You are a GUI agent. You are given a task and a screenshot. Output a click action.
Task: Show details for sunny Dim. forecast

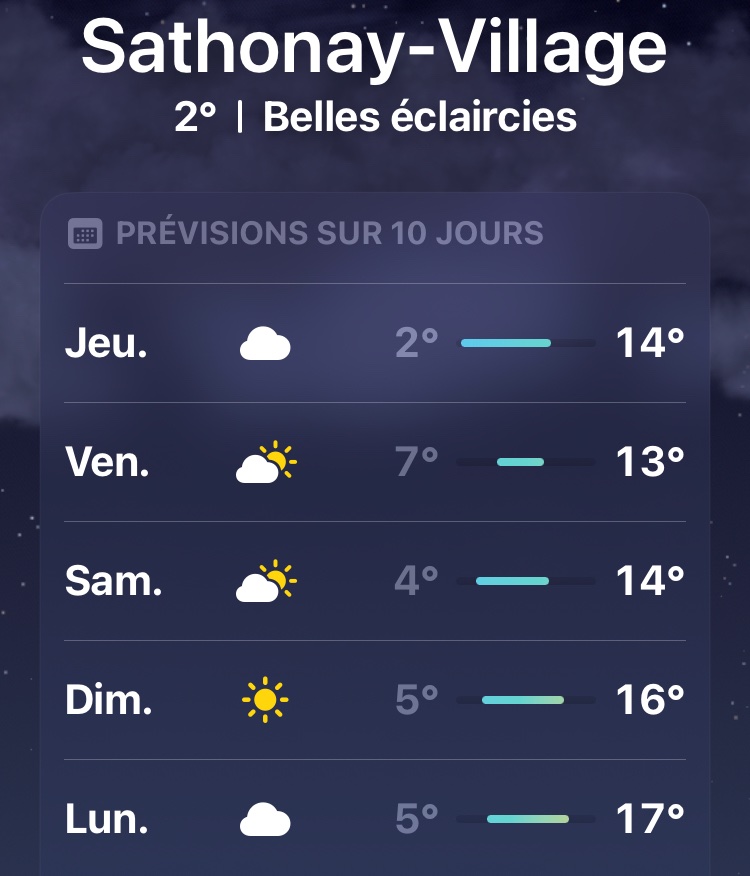pyautogui.click(x=375, y=700)
